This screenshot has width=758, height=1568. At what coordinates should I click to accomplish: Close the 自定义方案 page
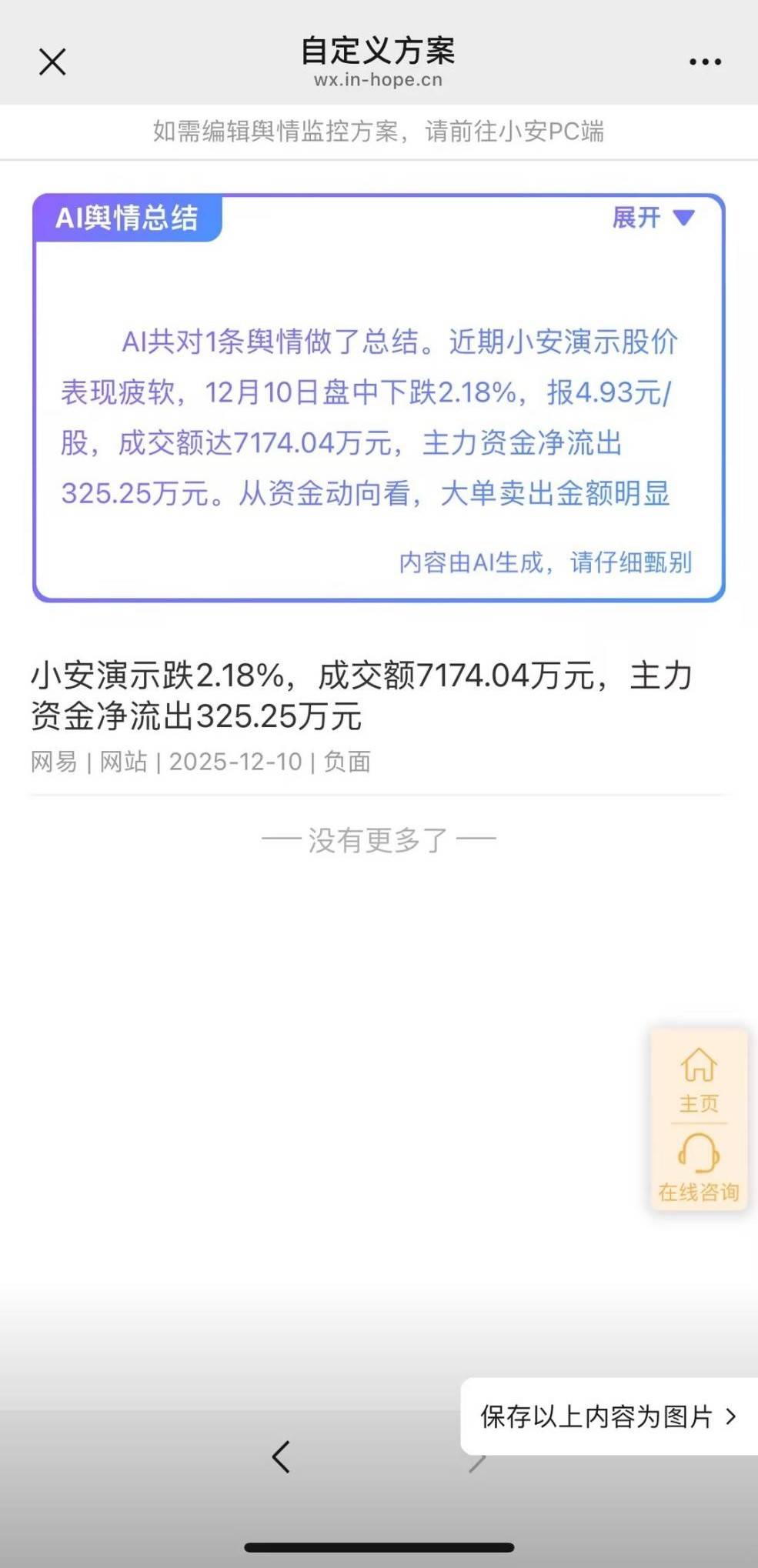tap(52, 62)
